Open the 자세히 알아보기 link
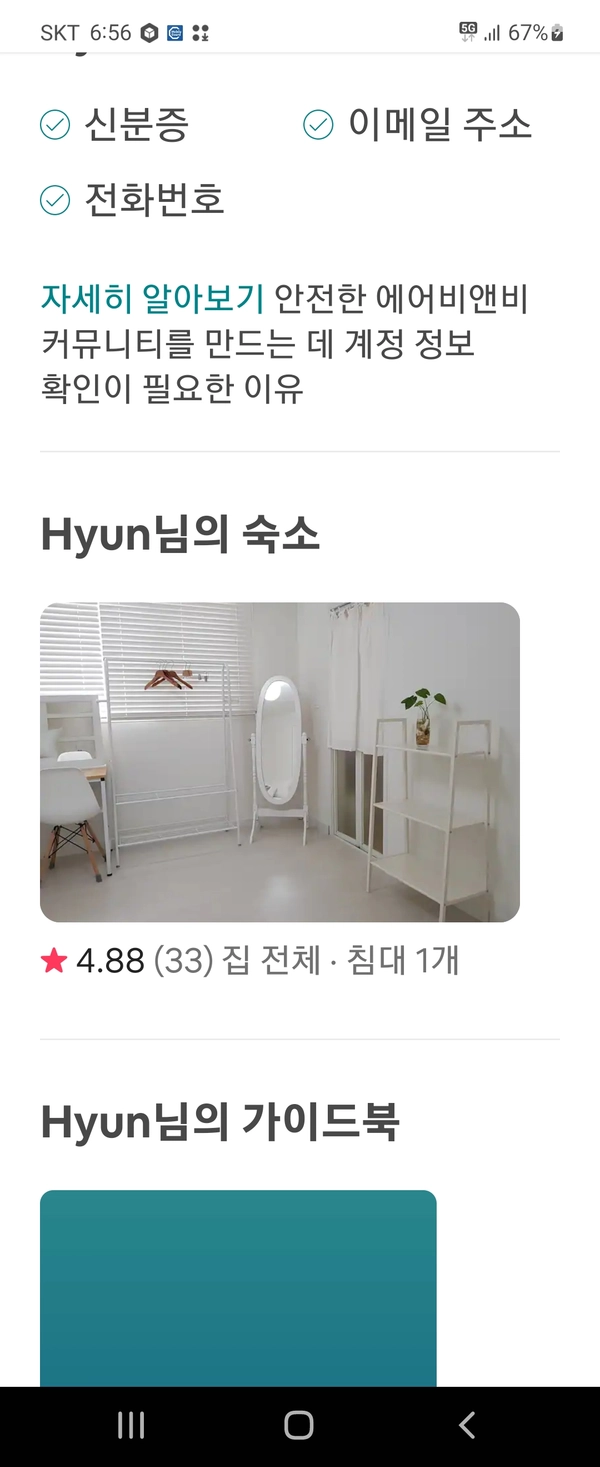The width and height of the screenshot is (600, 1467). tap(152, 298)
